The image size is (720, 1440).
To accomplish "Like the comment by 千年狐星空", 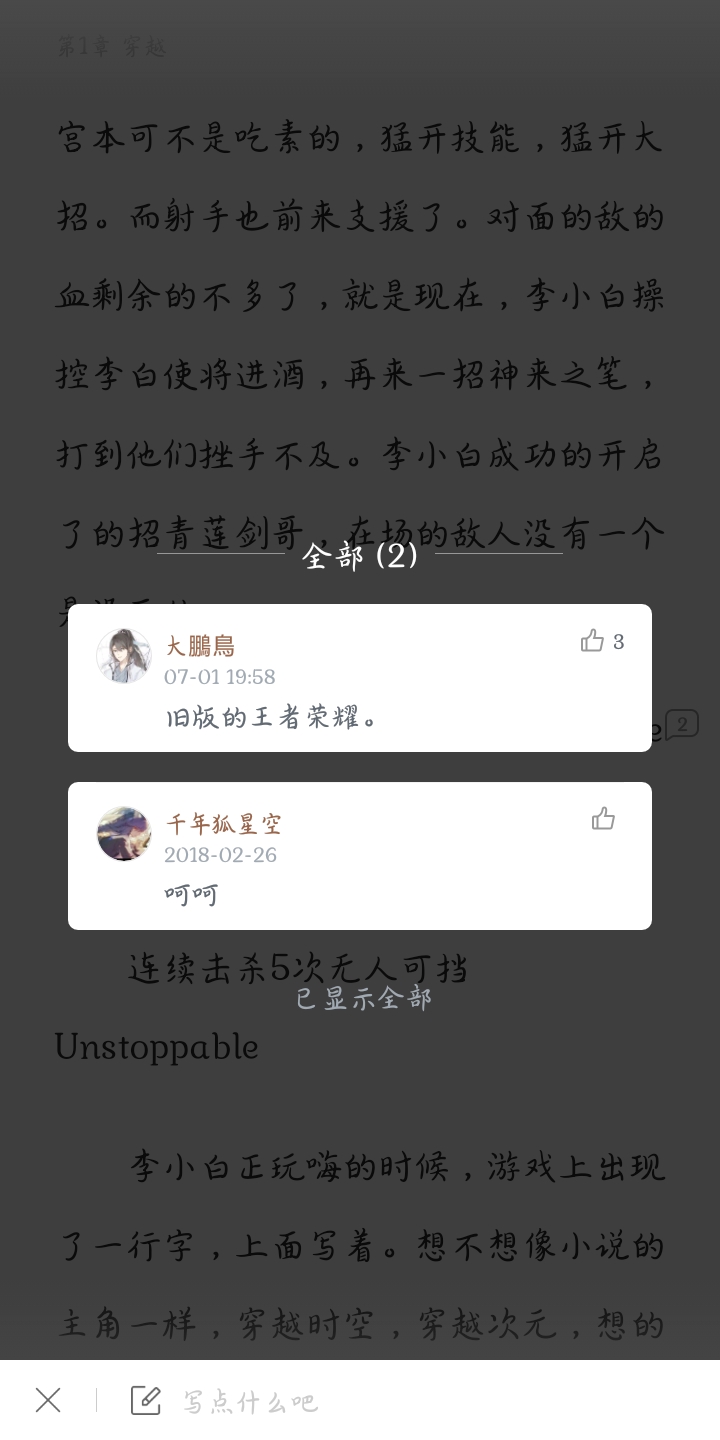I will tap(603, 819).
